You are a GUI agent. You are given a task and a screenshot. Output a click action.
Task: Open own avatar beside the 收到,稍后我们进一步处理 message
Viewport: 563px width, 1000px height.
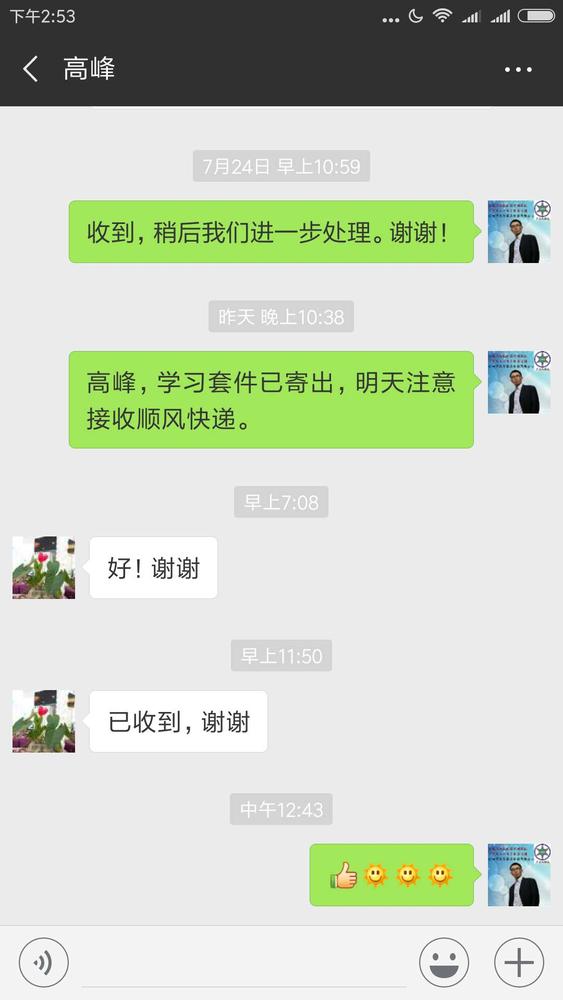coord(519,232)
